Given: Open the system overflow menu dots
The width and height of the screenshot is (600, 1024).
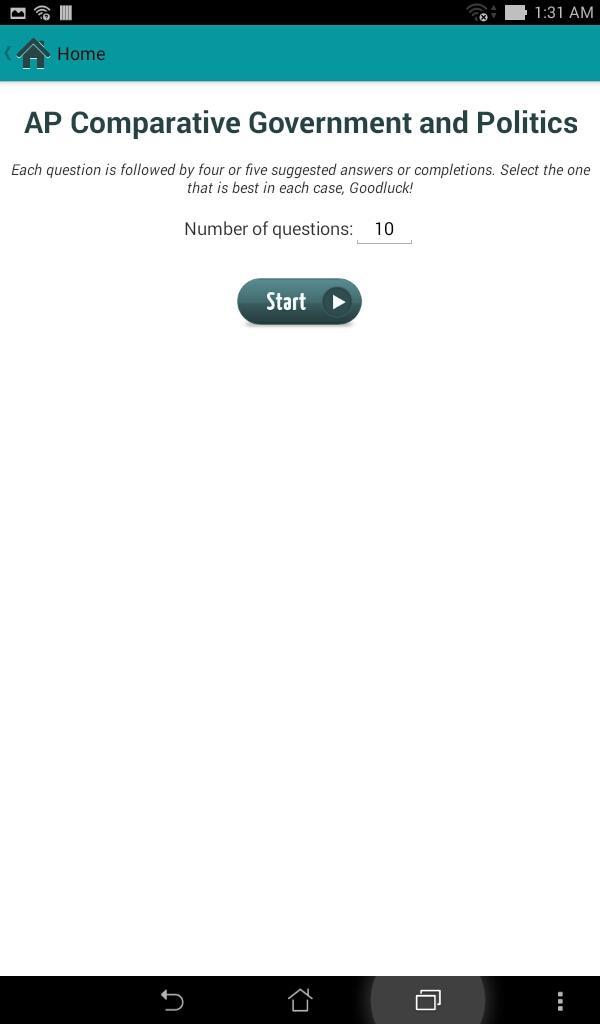Looking at the screenshot, I should [x=560, y=1000].
